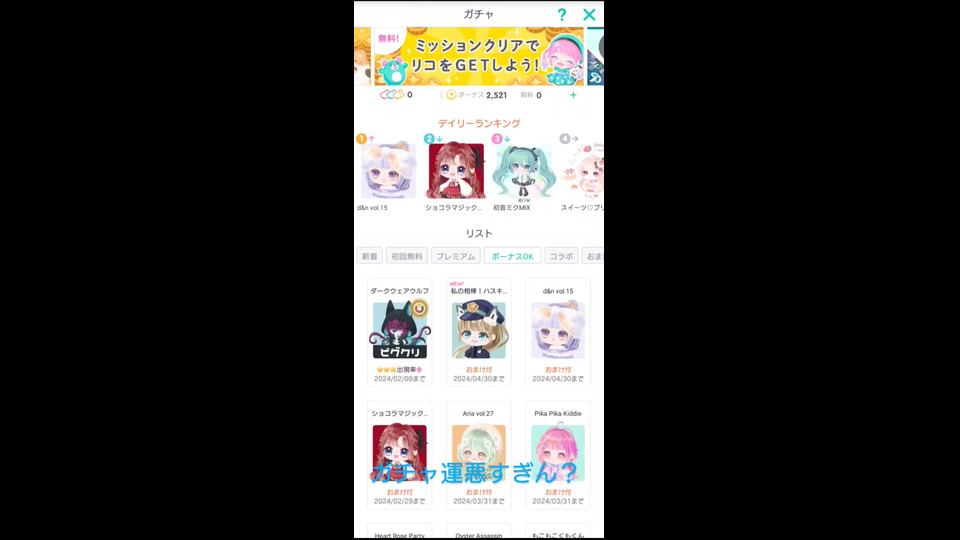Open ranked second ショコラマジック gacha
Image resolution: width=960 pixels, height=540 pixels.
(x=456, y=171)
